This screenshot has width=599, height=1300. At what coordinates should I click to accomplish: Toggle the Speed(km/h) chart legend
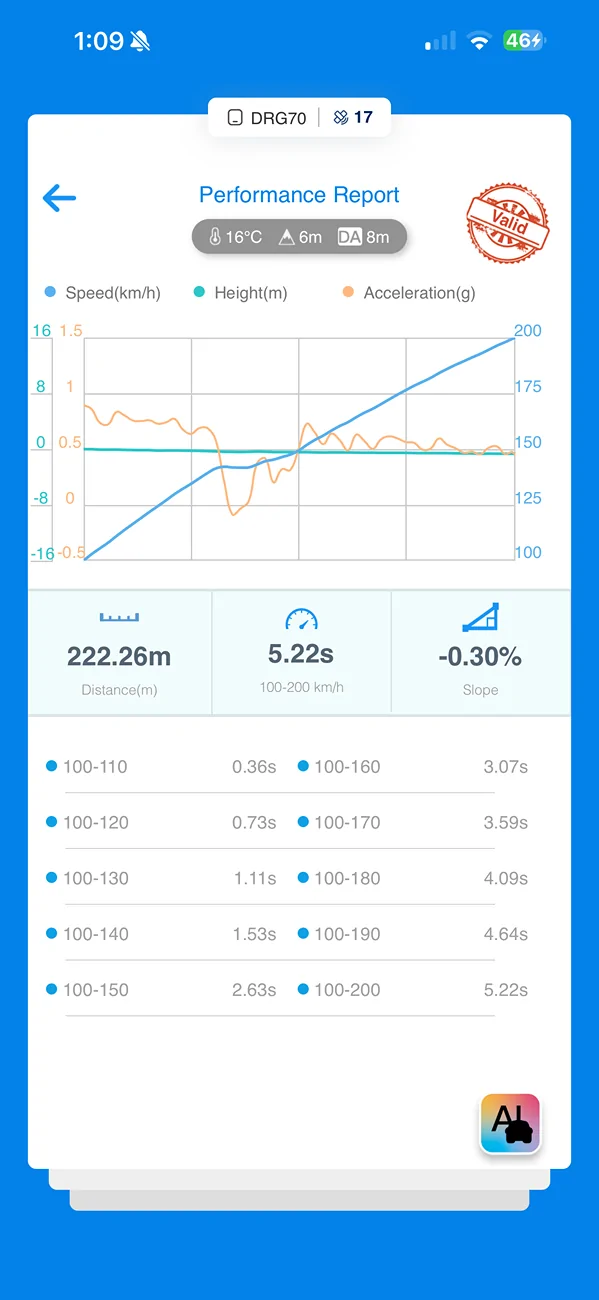pos(103,293)
